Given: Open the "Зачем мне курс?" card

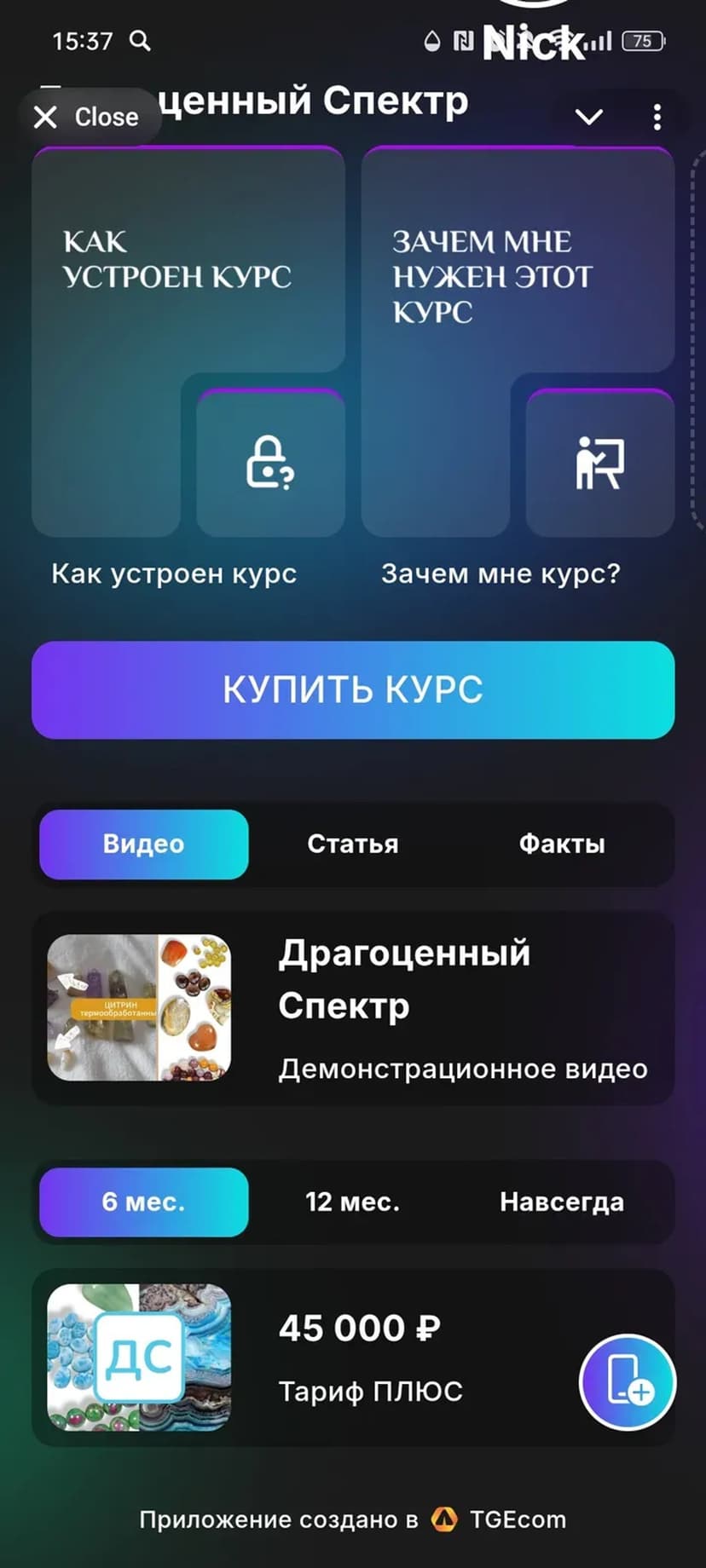Looking at the screenshot, I should coord(518,343).
